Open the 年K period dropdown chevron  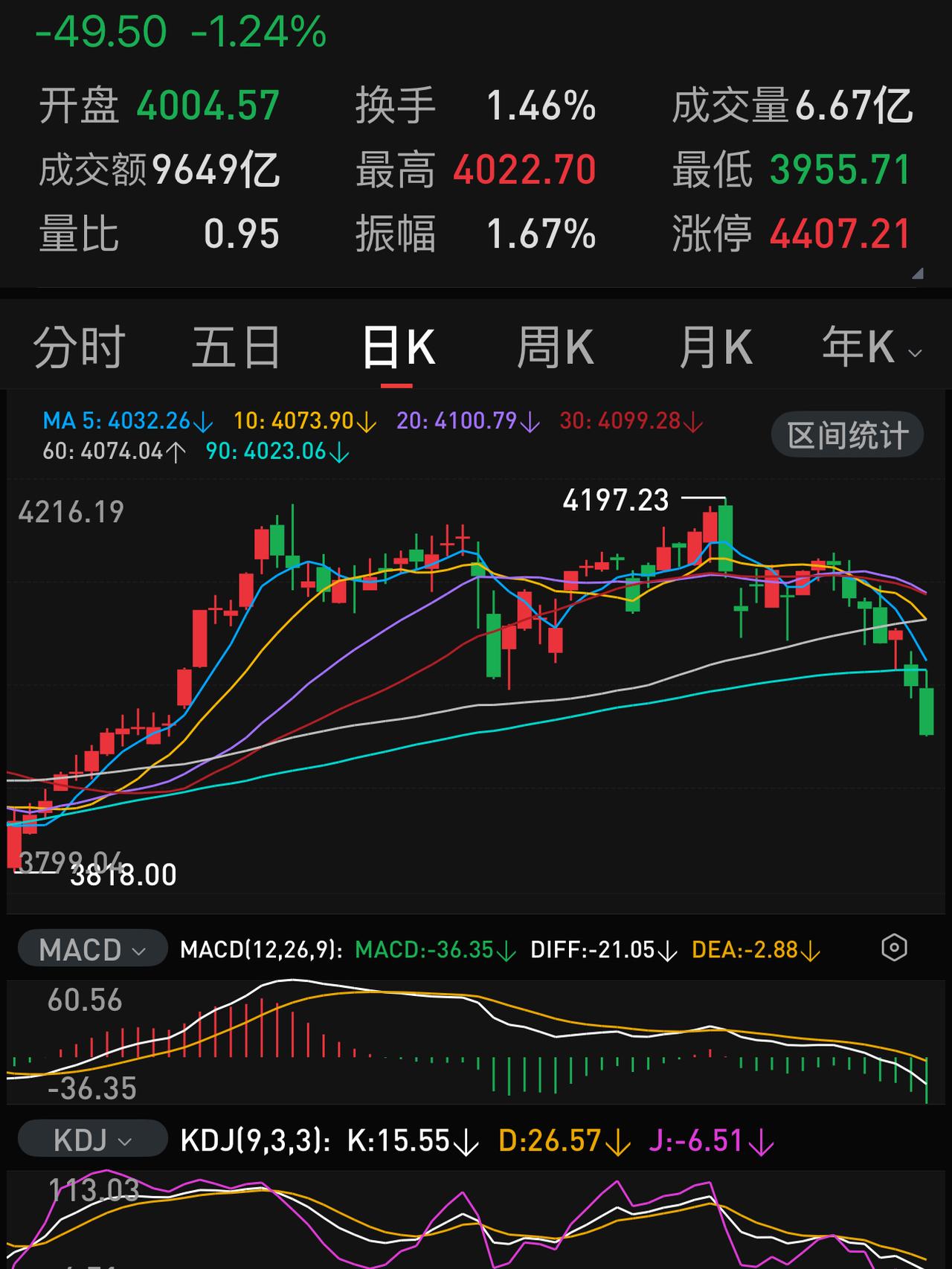913,351
